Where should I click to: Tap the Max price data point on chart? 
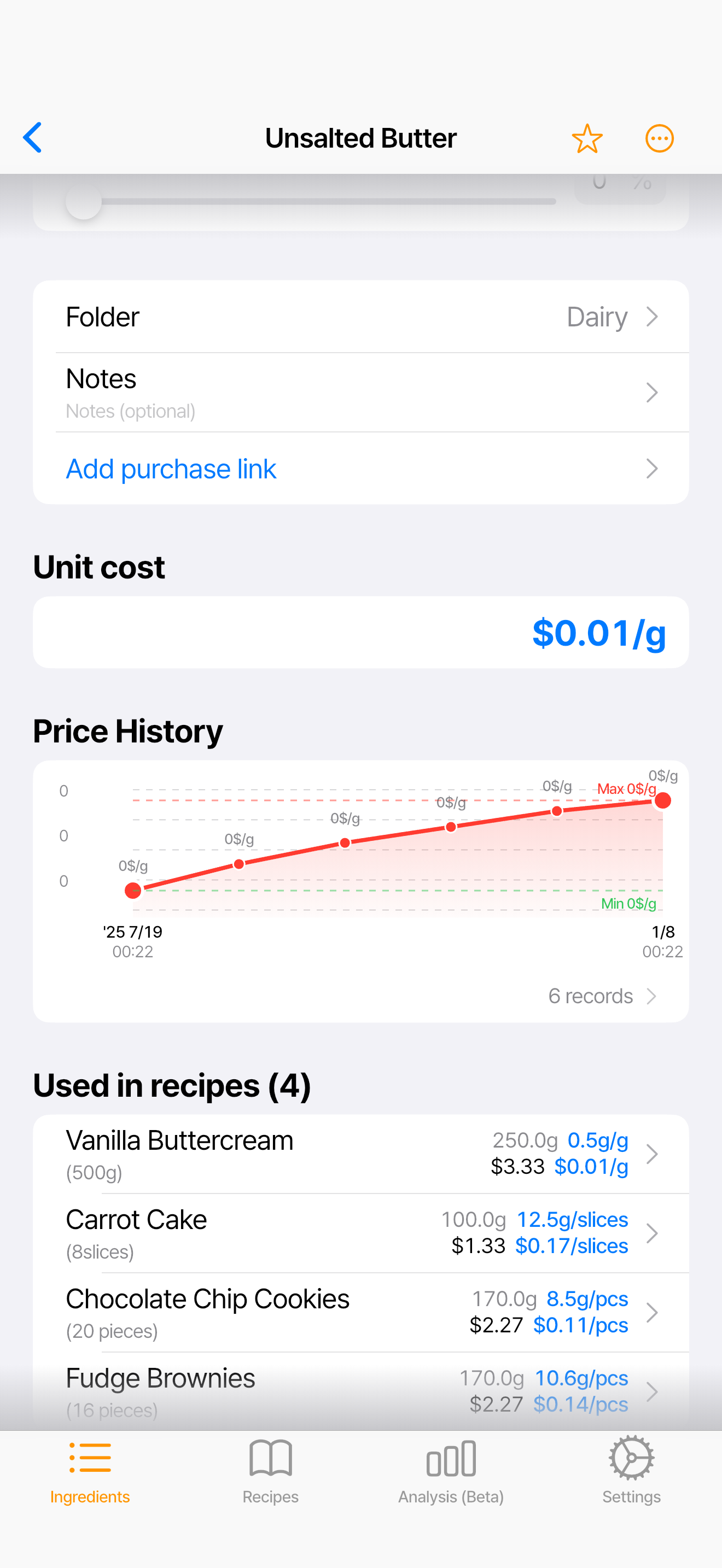[x=662, y=800]
